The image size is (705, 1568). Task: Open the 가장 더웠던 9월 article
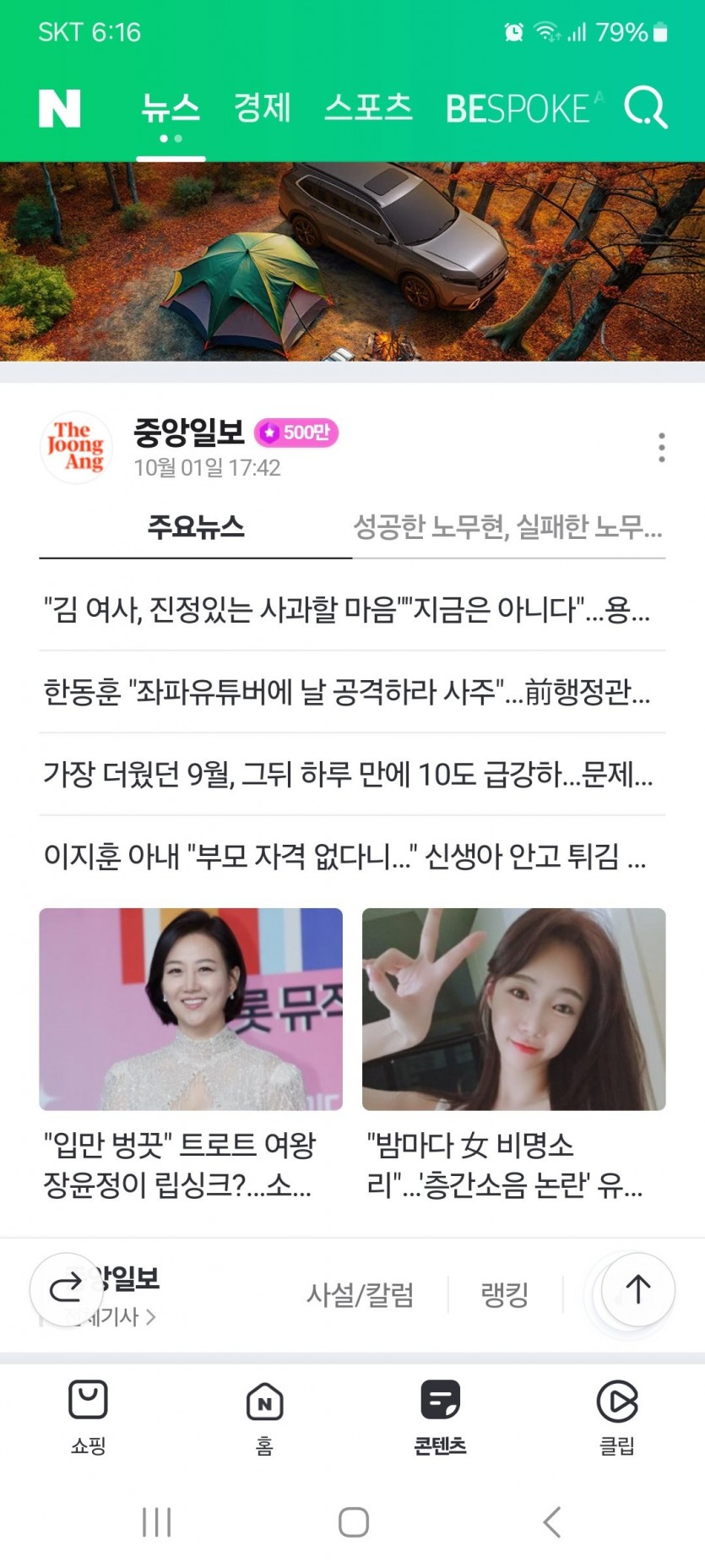(346, 774)
